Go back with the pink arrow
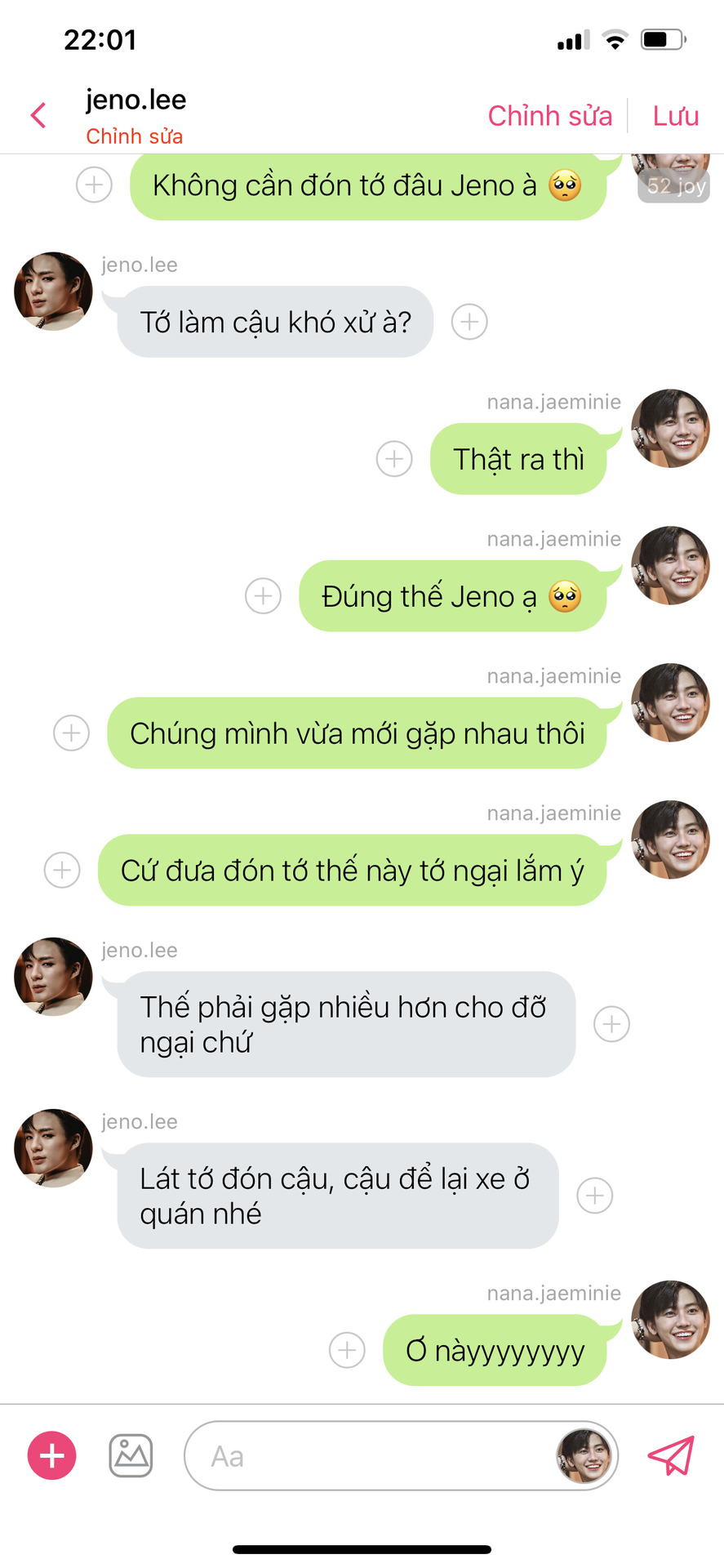 tap(38, 115)
